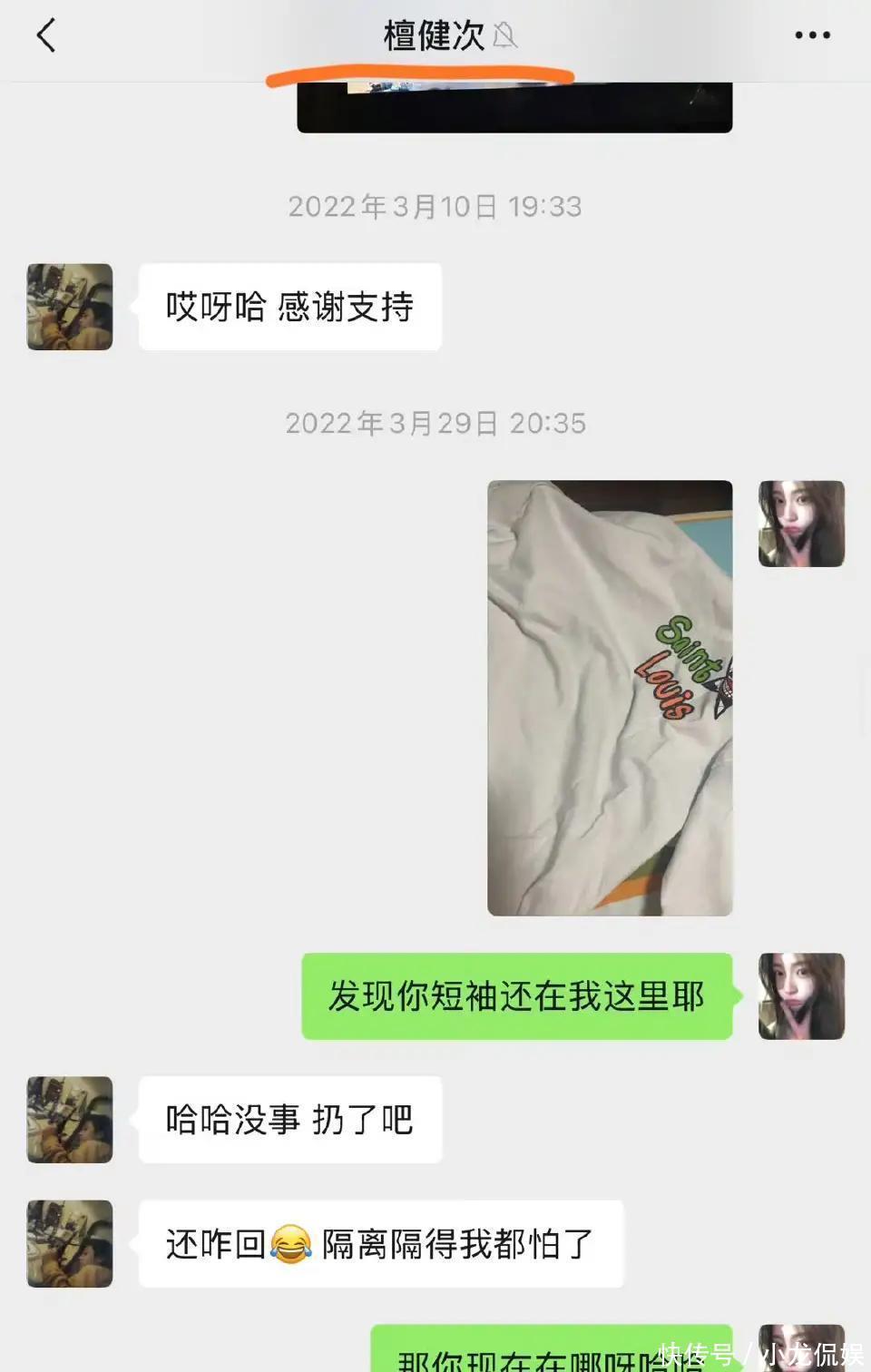View the Saint Louis shirt photo message
The image size is (871, 1372).
(x=610, y=697)
